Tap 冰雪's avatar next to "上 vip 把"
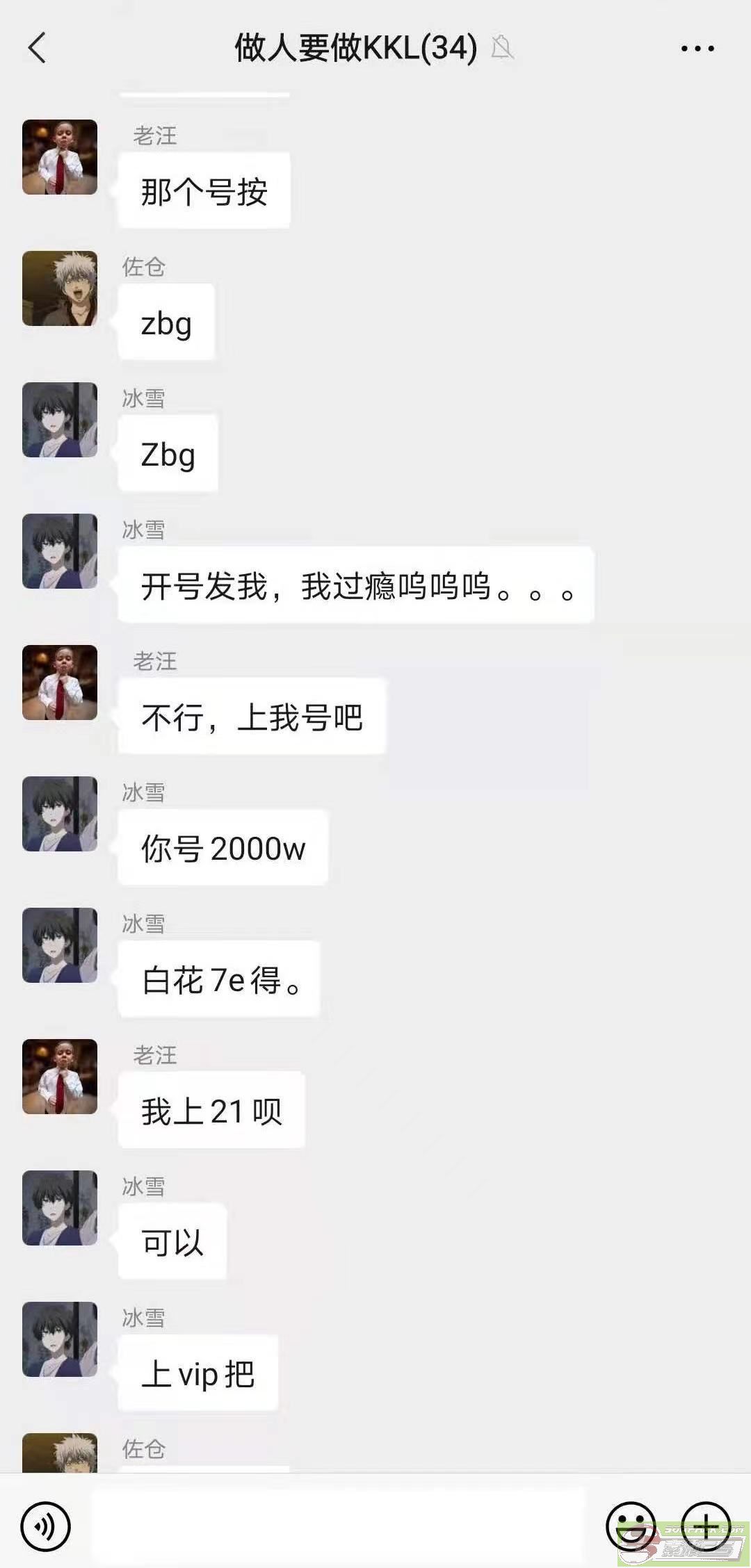The image size is (751, 1568). [60, 1339]
